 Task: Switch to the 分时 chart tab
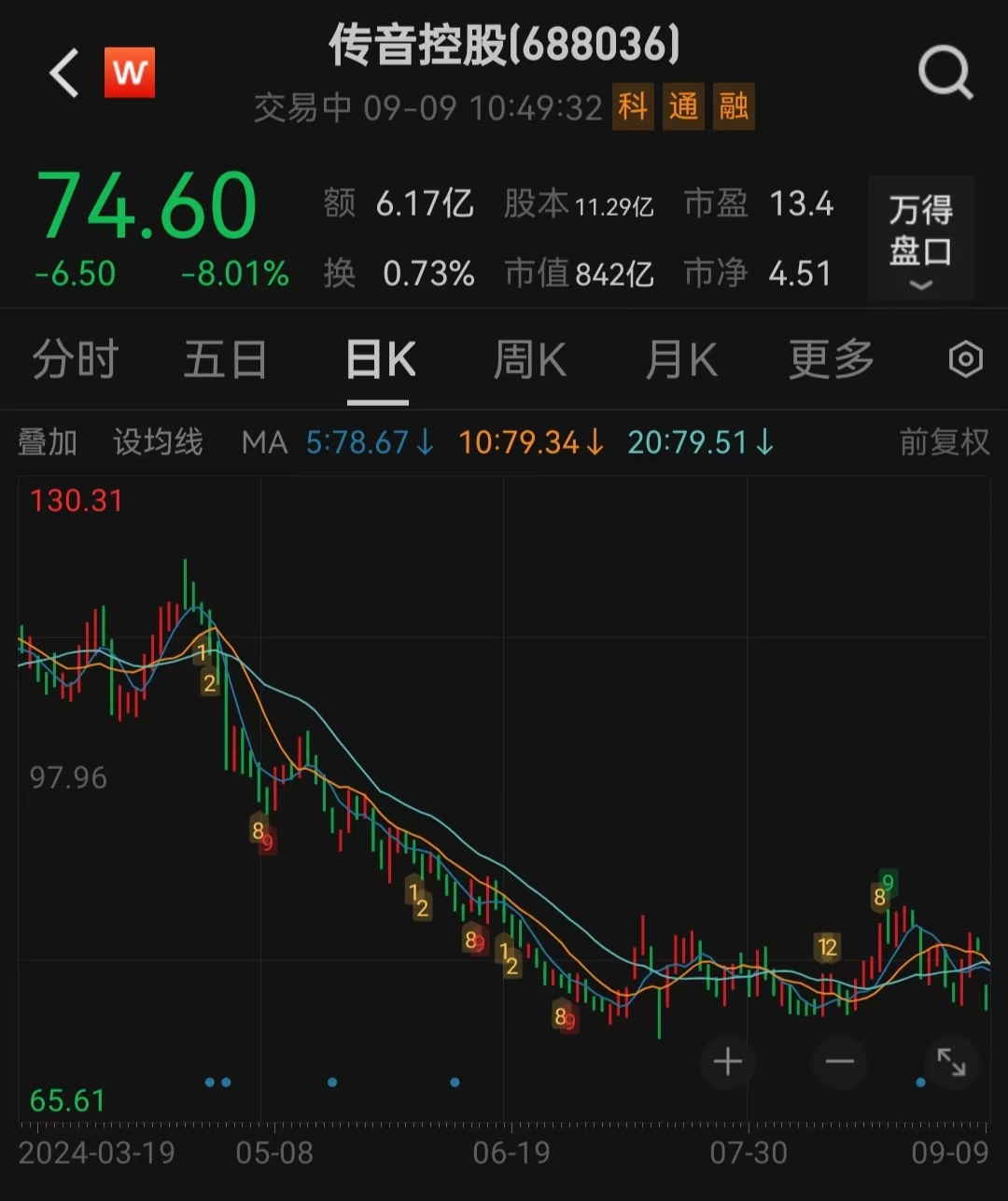[75, 360]
